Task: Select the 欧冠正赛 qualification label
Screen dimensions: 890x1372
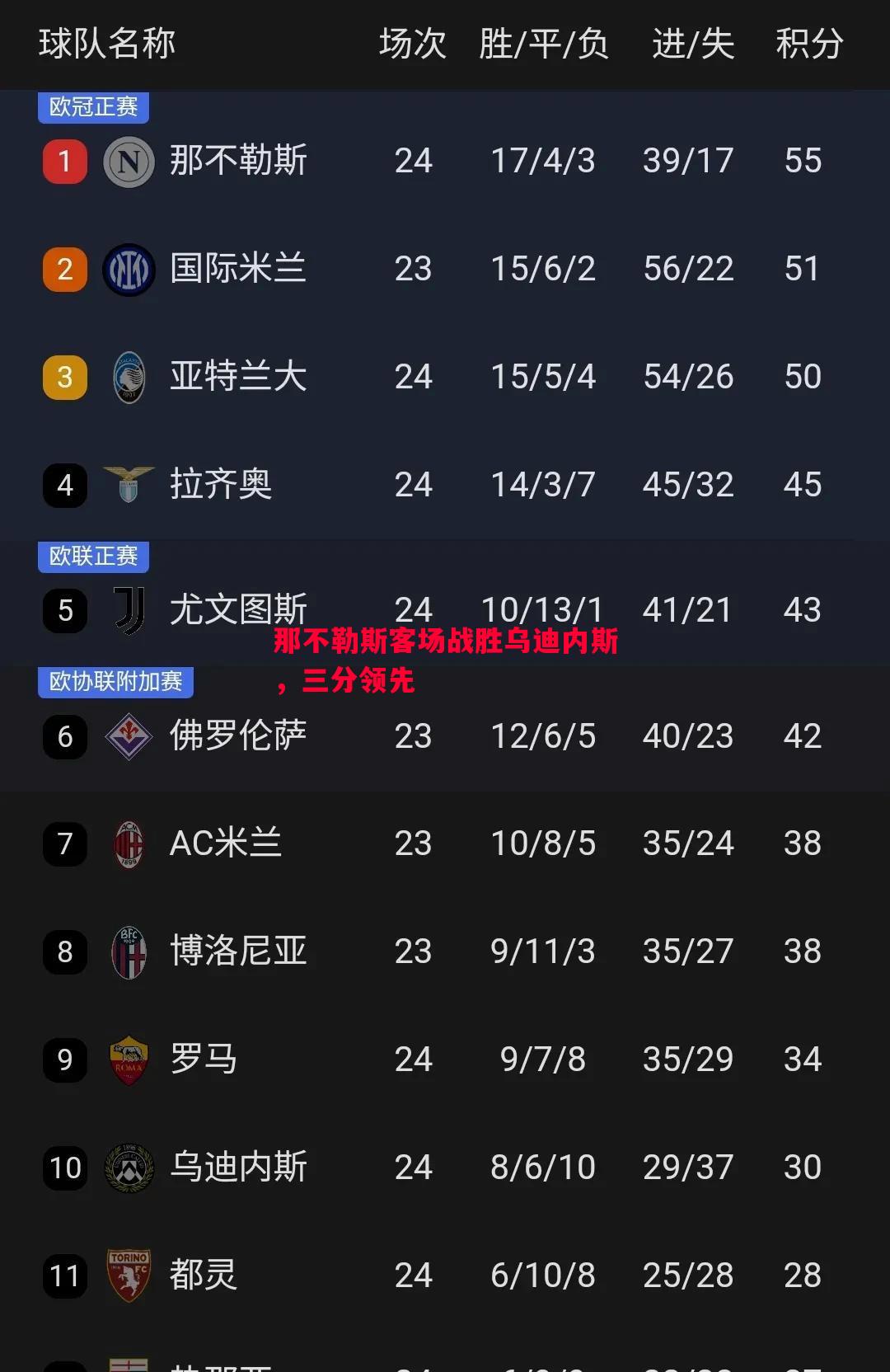Action: [x=93, y=108]
